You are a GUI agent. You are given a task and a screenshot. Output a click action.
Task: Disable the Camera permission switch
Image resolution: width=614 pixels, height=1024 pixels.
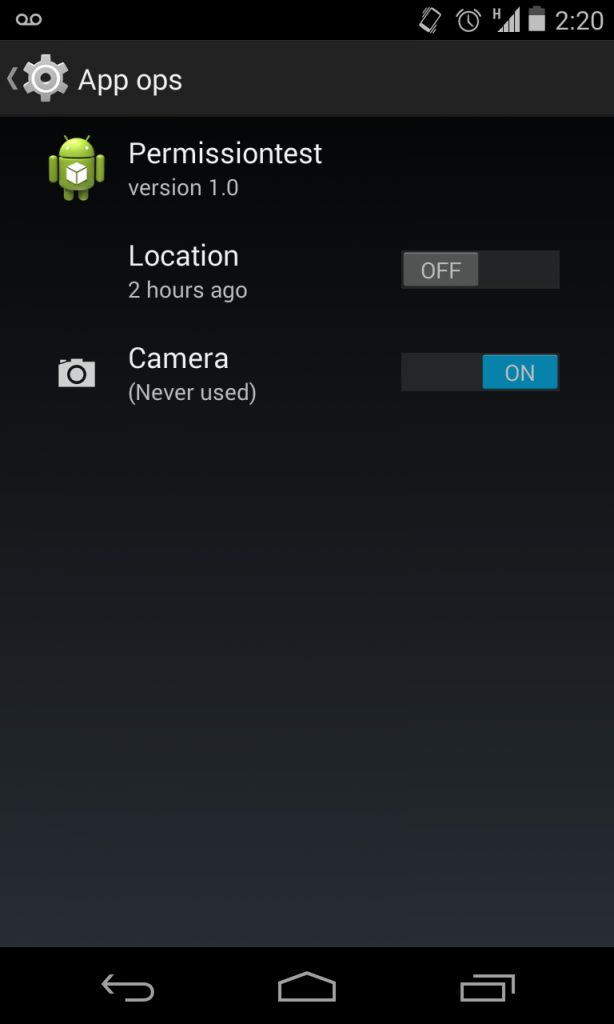480,372
